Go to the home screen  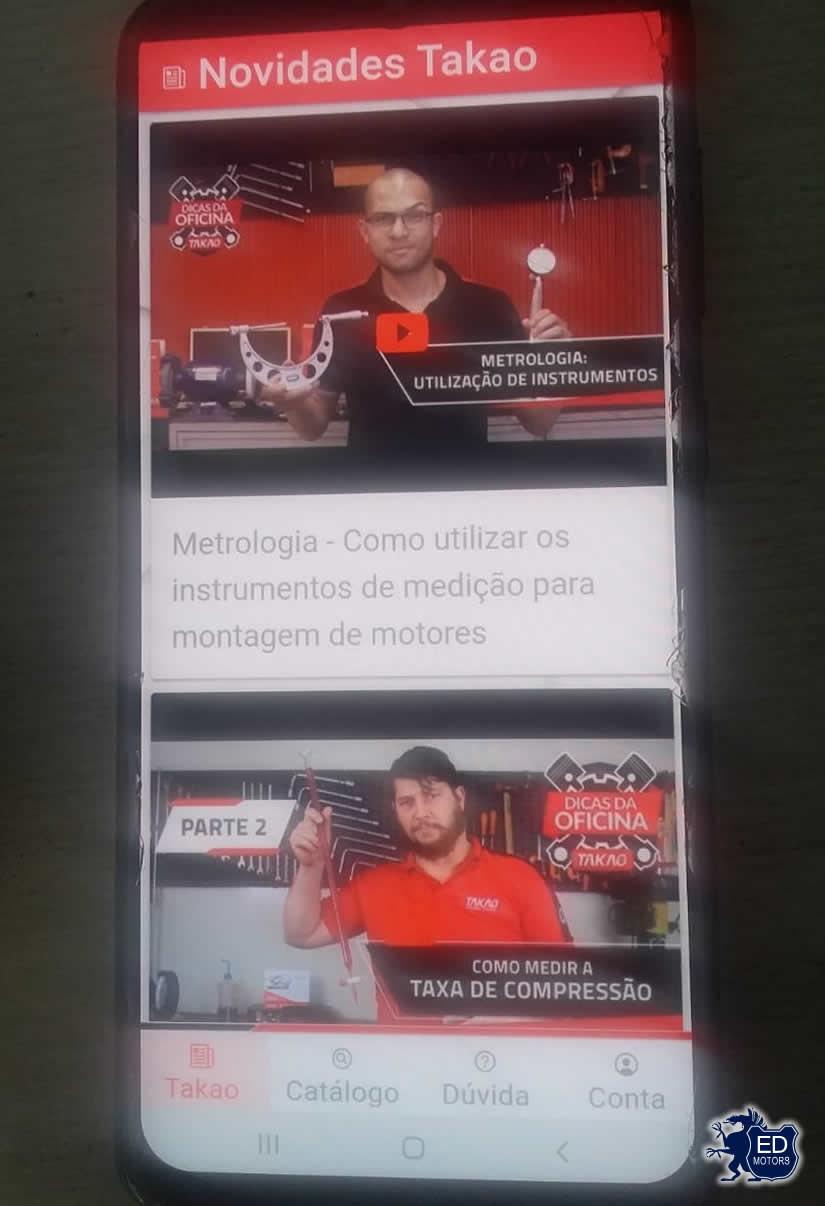pos(413,1148)
